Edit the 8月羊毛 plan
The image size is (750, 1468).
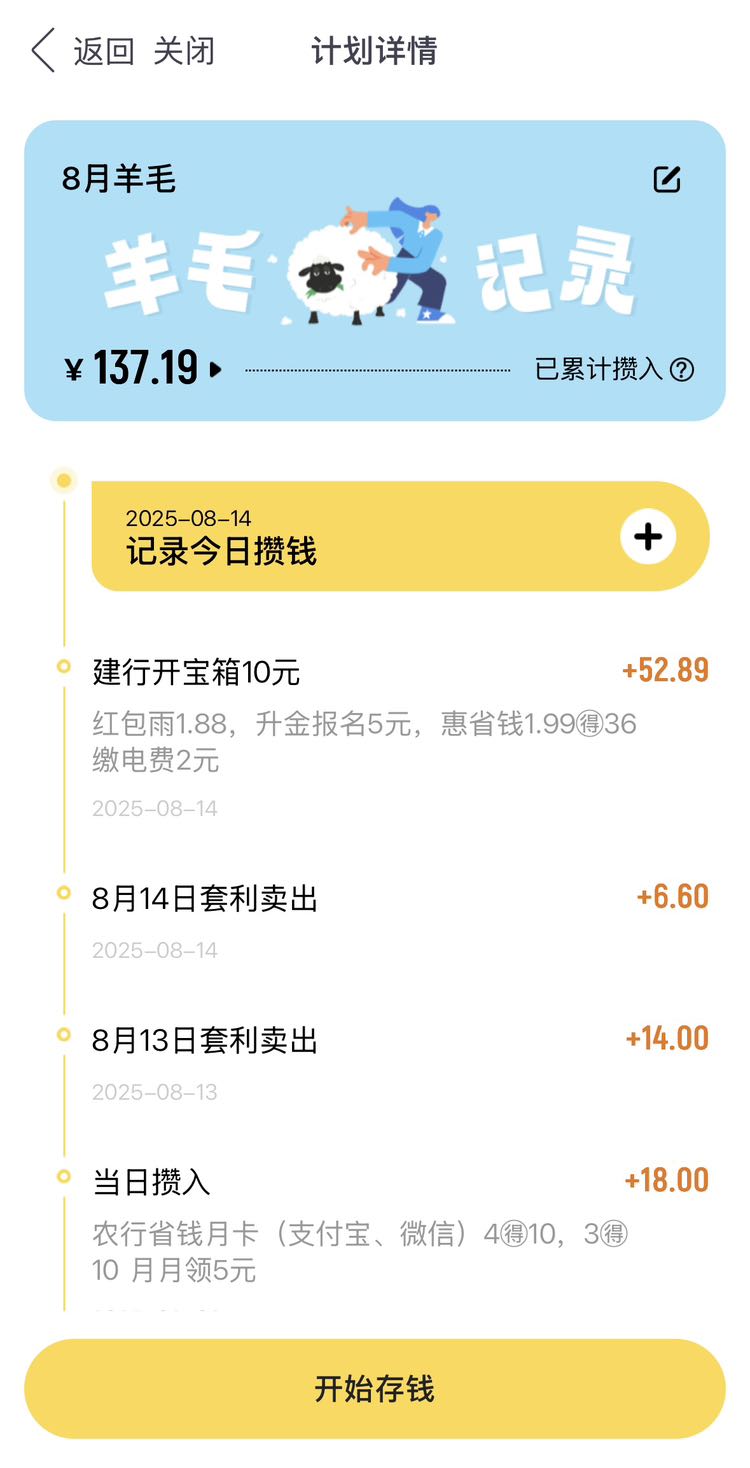(667, 179)
